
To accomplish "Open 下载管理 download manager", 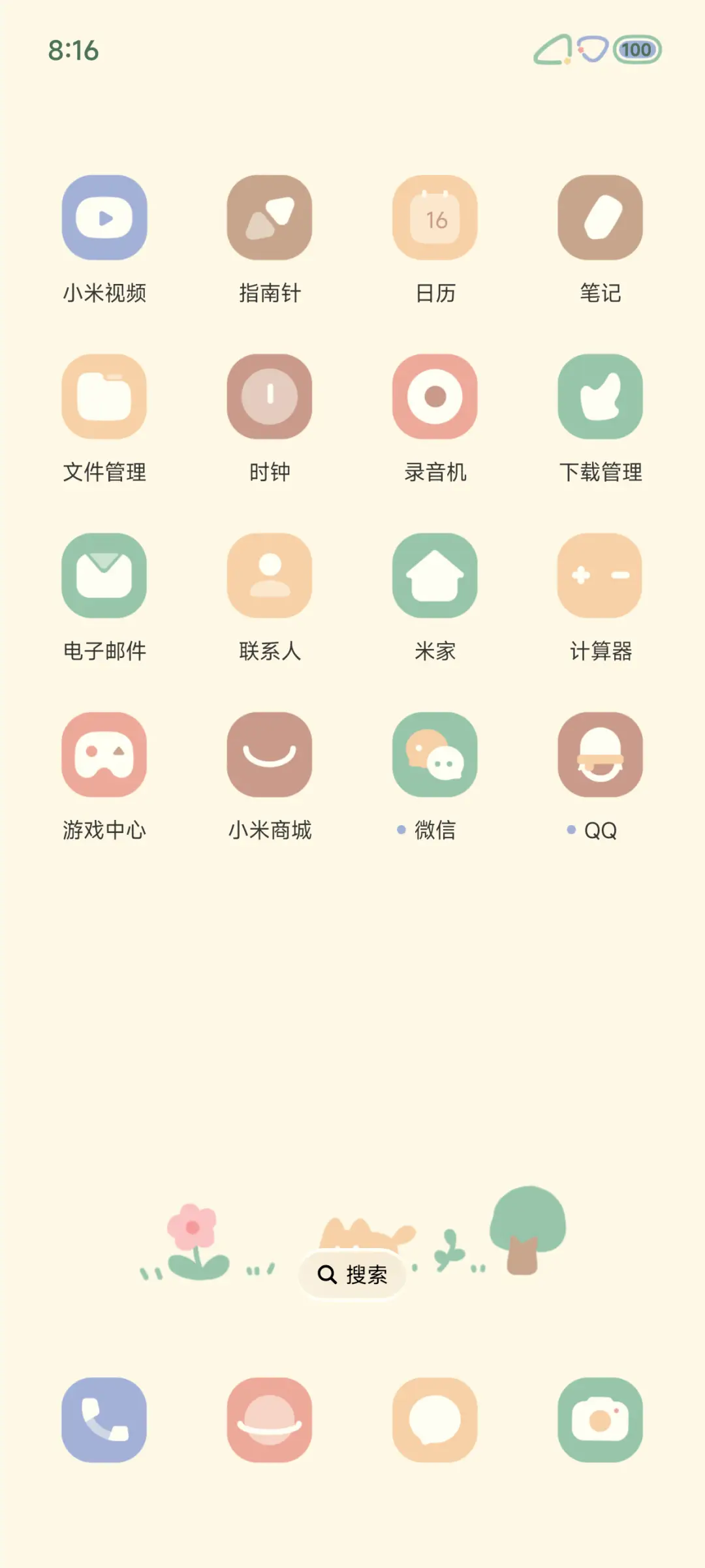I will 600,398.
